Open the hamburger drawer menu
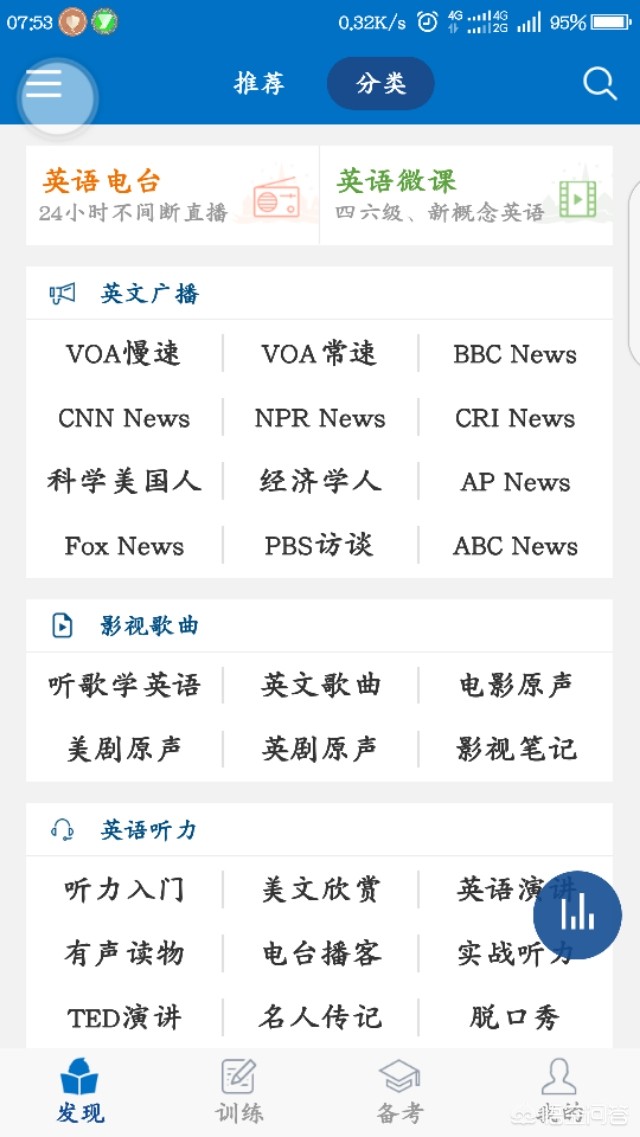 [x=44, y=85]
